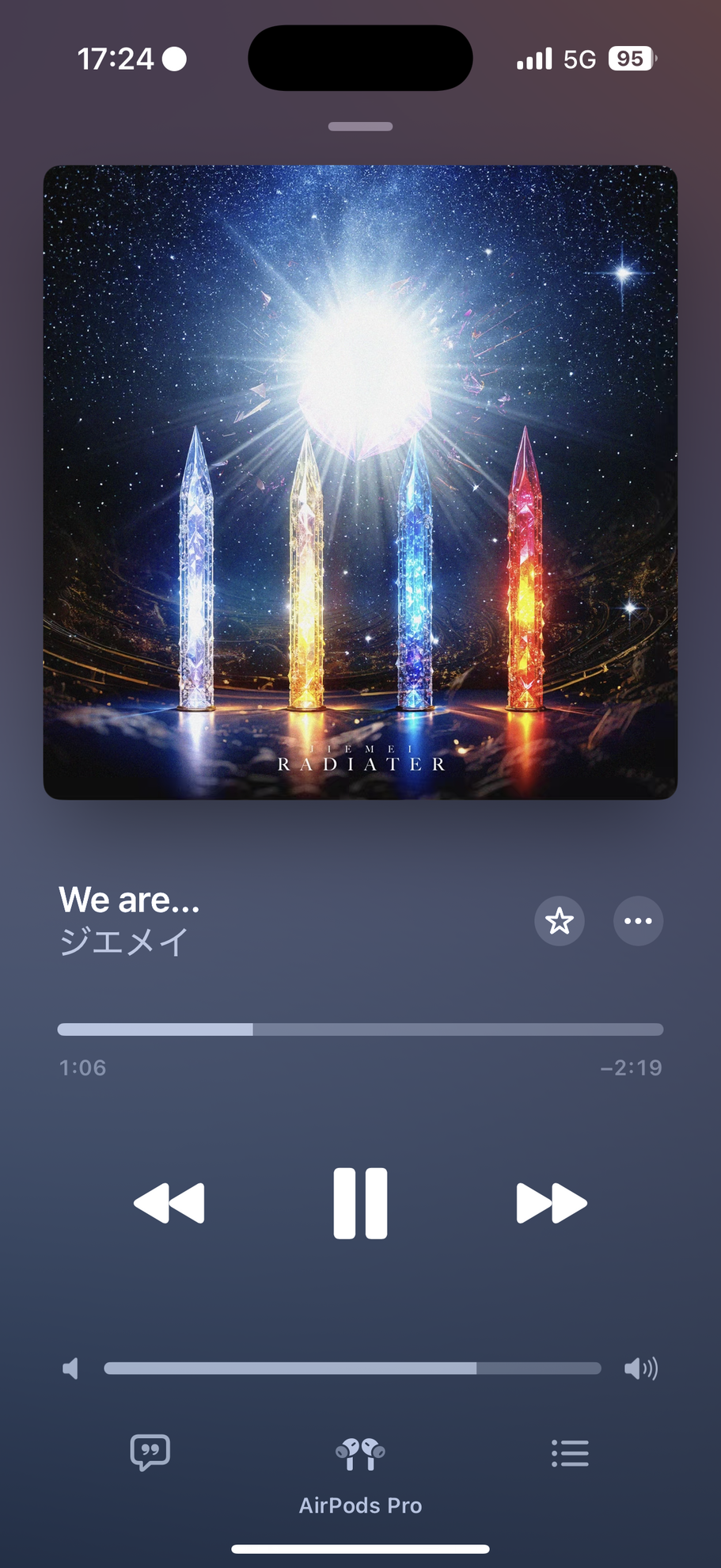The image size is (721, 1568).
Task: Tap the volume slider
Action: pos(352,1368)
